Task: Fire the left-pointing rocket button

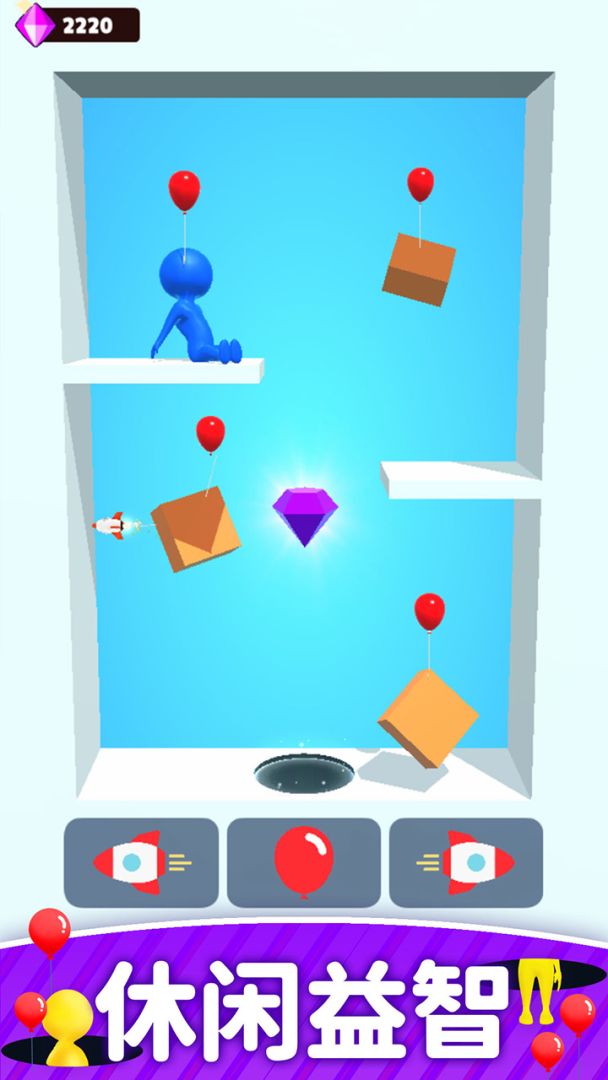Action: (141, 862)
